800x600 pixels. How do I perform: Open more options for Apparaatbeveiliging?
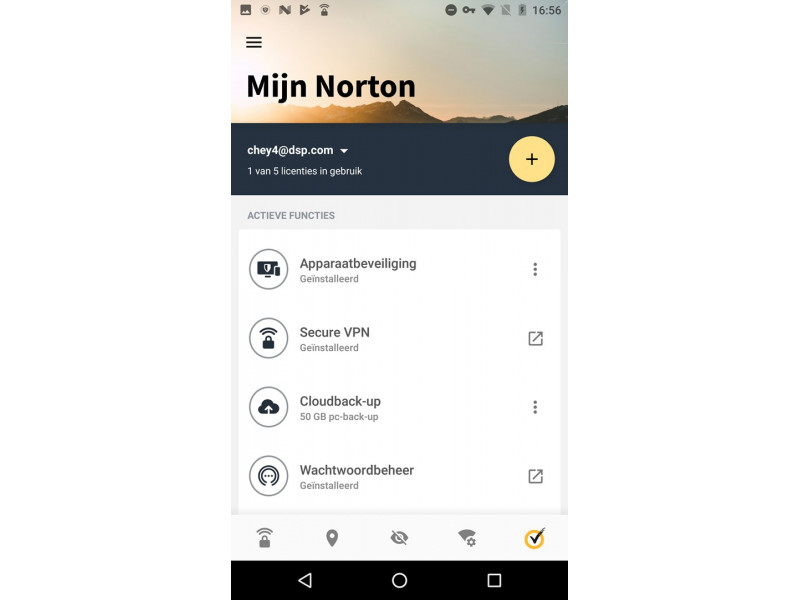(535, 270)
